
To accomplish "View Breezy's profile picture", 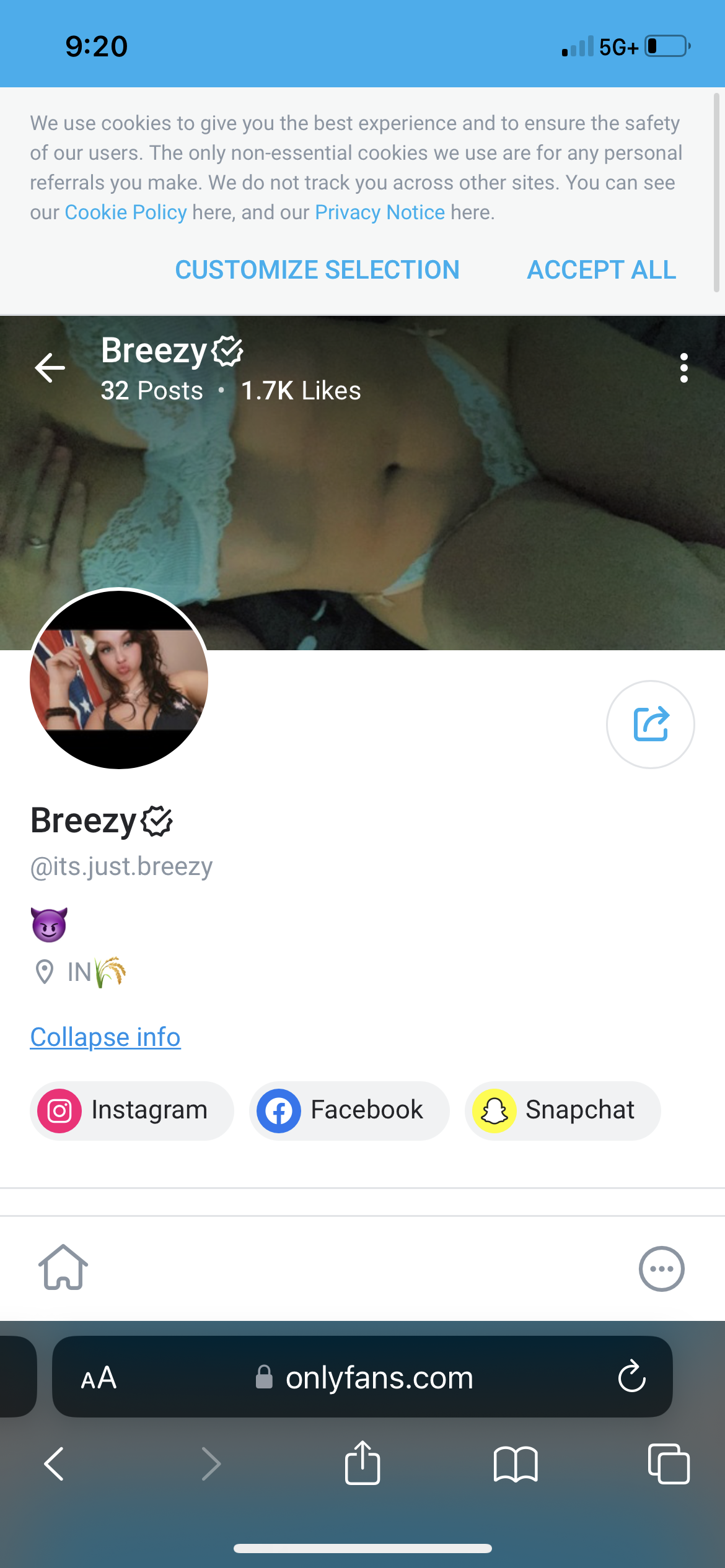I will [x=119, y=679].
